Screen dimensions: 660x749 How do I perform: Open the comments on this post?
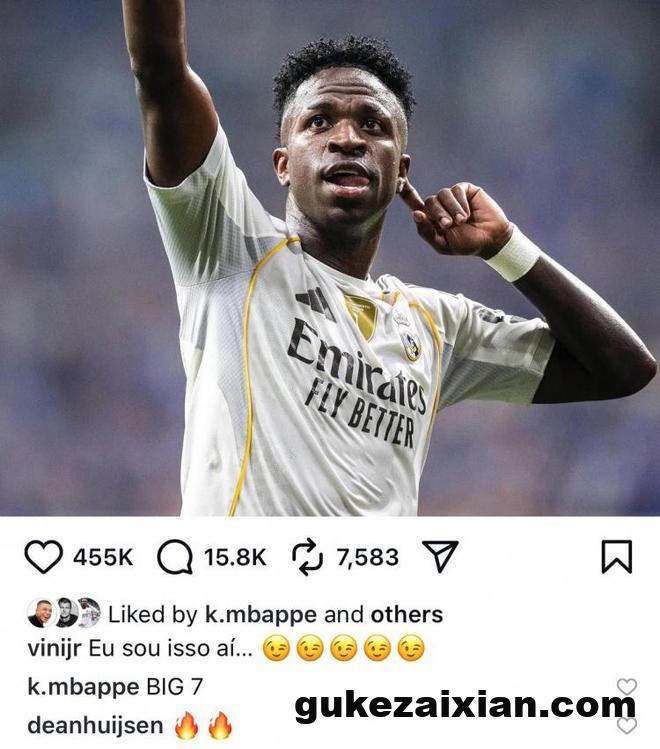click(175, 557)
